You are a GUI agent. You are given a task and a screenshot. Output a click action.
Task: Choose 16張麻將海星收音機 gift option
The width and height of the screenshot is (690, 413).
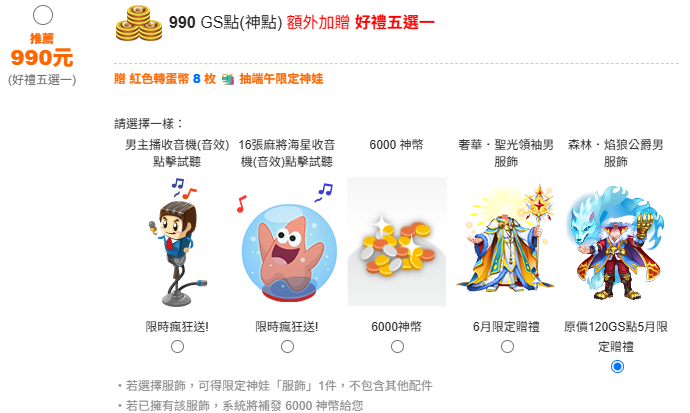pyautogui.click(x=287, y=346)
